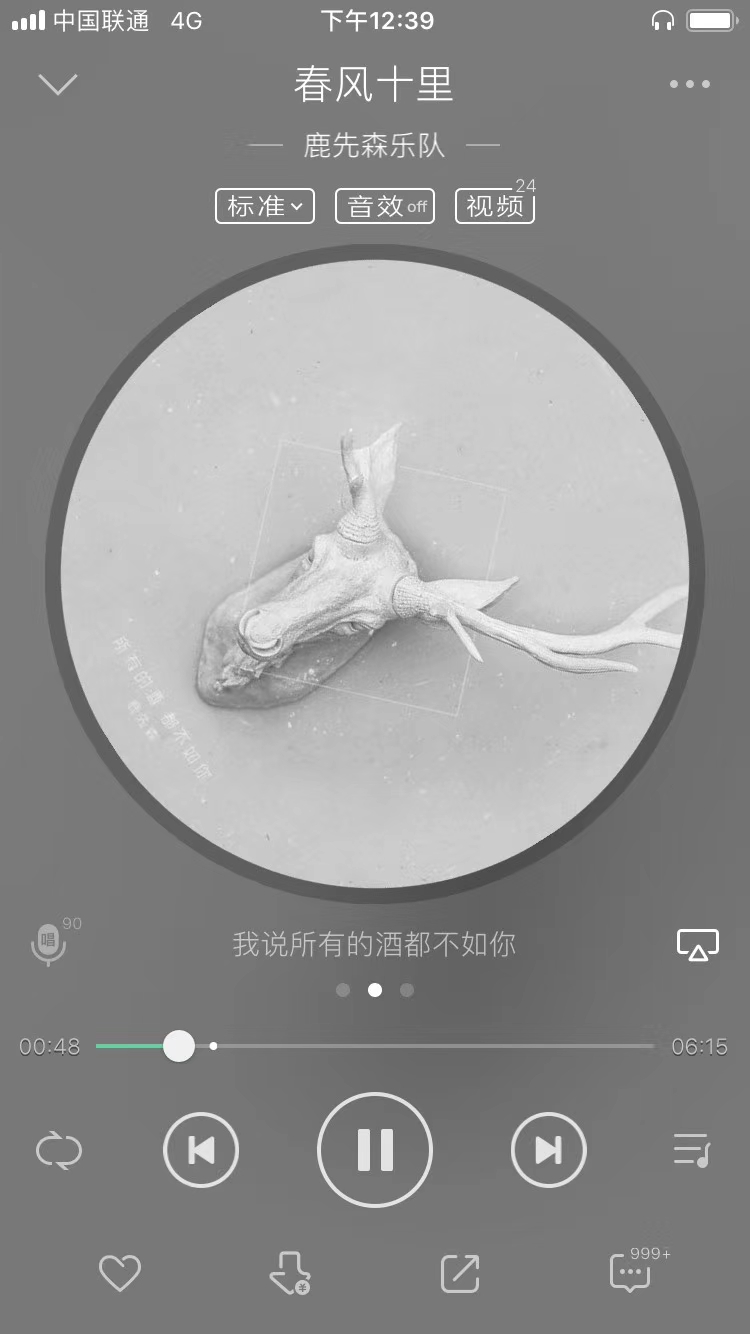Change the repeat loop mode
This screenshot has height=1334, width=750.
coord(59,1150)
